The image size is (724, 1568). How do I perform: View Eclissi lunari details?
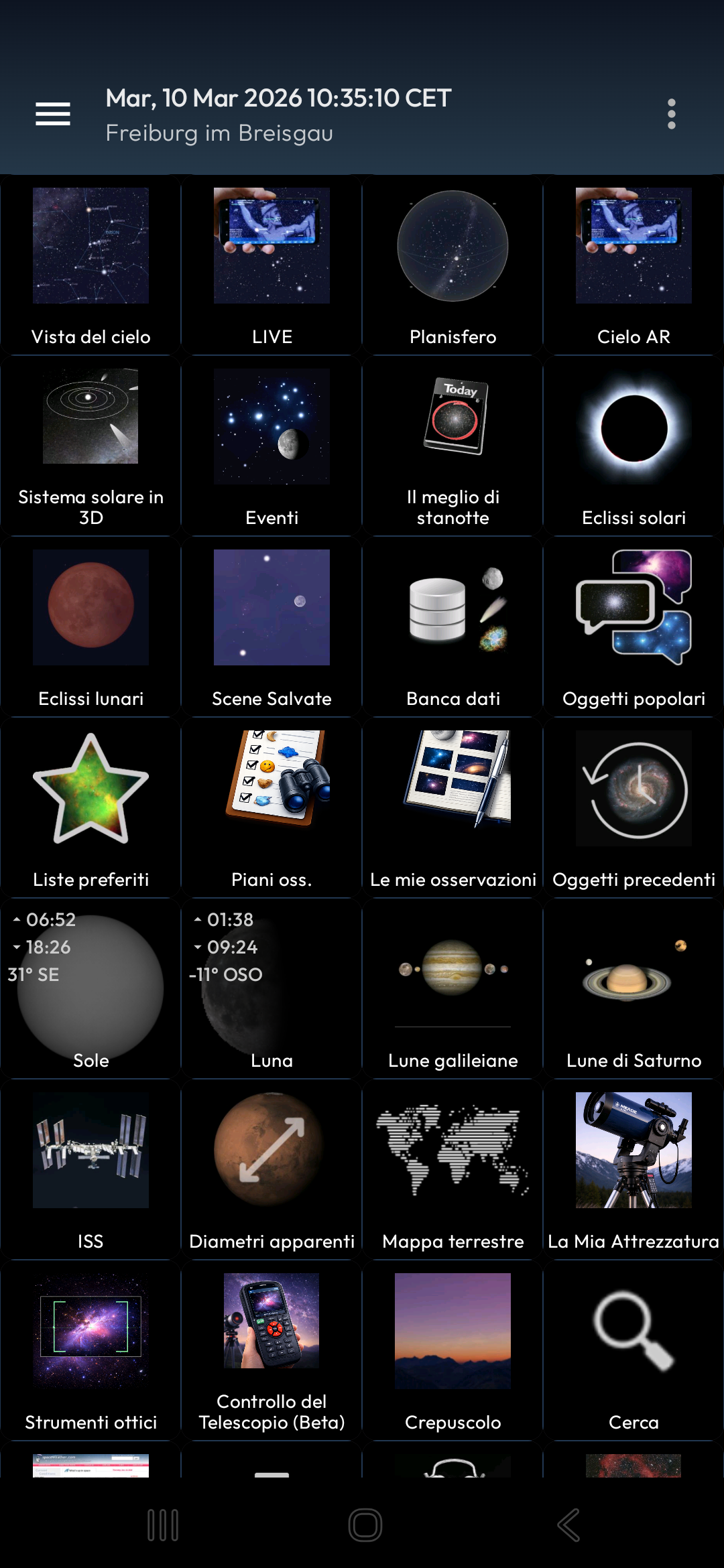90,627
